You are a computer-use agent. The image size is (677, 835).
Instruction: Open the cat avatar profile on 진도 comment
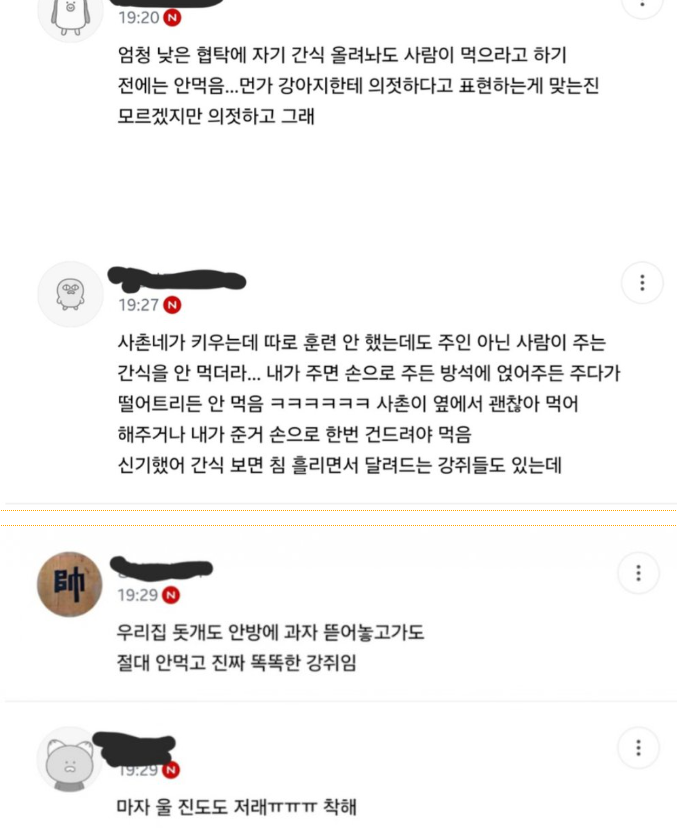point(70,760)
